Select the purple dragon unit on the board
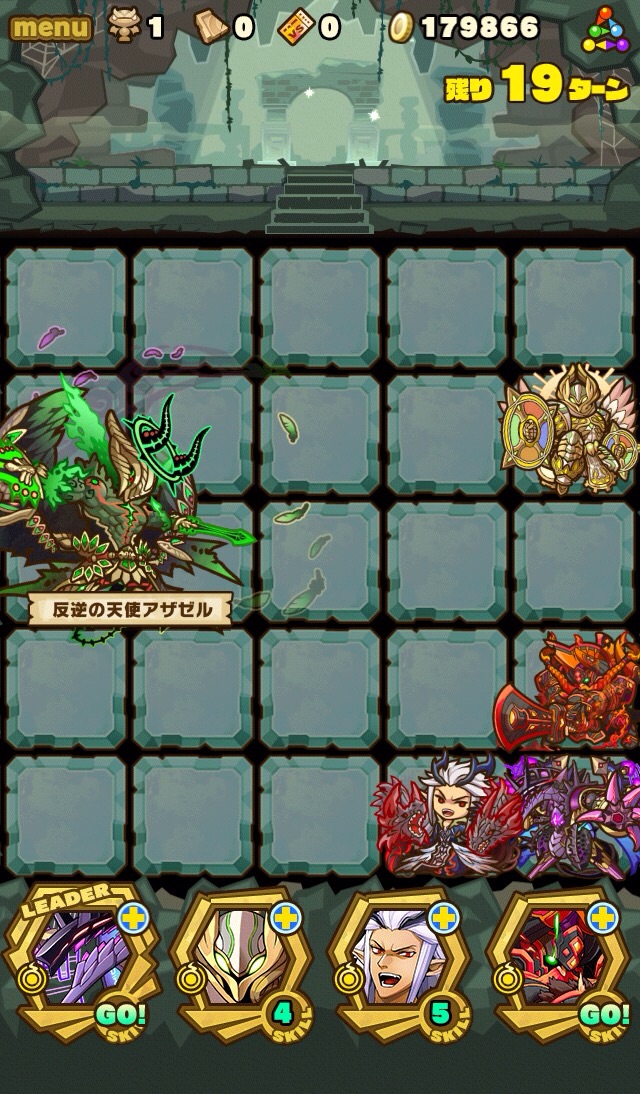Image resolution: width=640 pixels, height=1094 pixels. [x=575, y=815]
